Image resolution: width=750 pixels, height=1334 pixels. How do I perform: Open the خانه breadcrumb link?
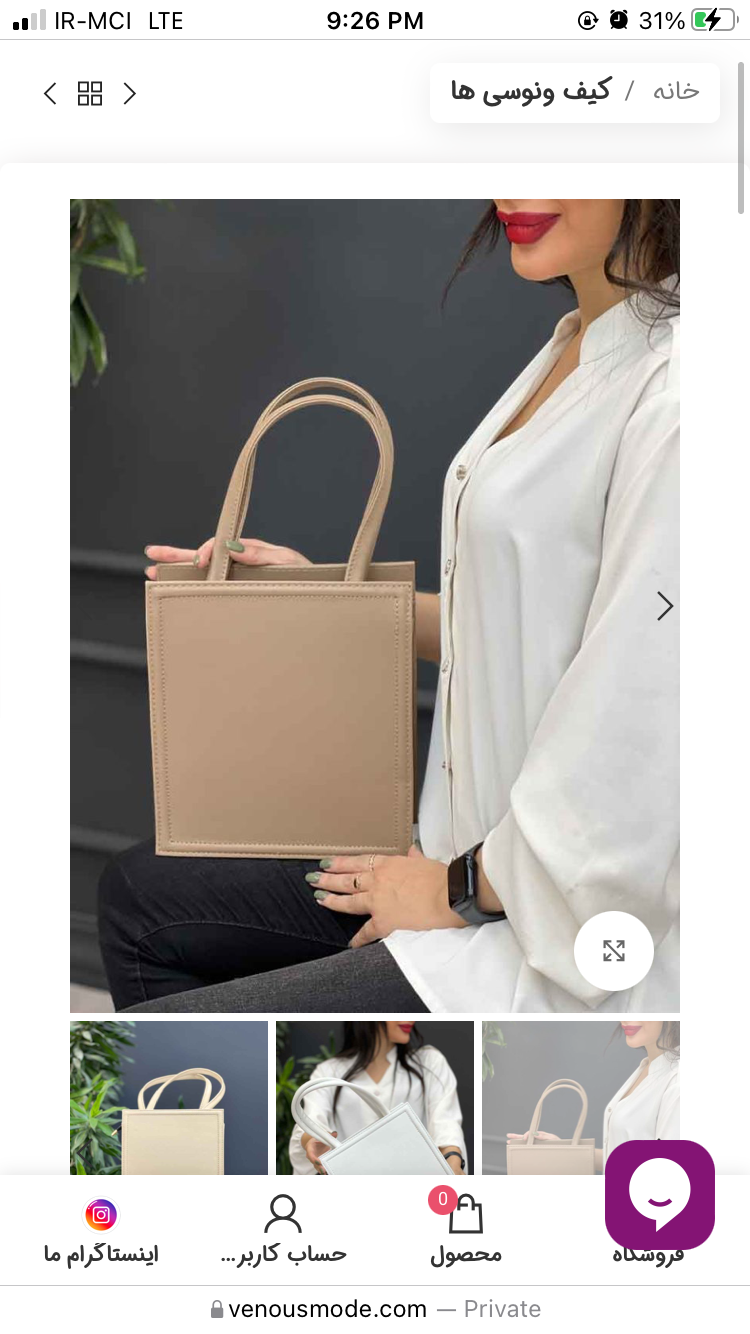tap(676, 91)
